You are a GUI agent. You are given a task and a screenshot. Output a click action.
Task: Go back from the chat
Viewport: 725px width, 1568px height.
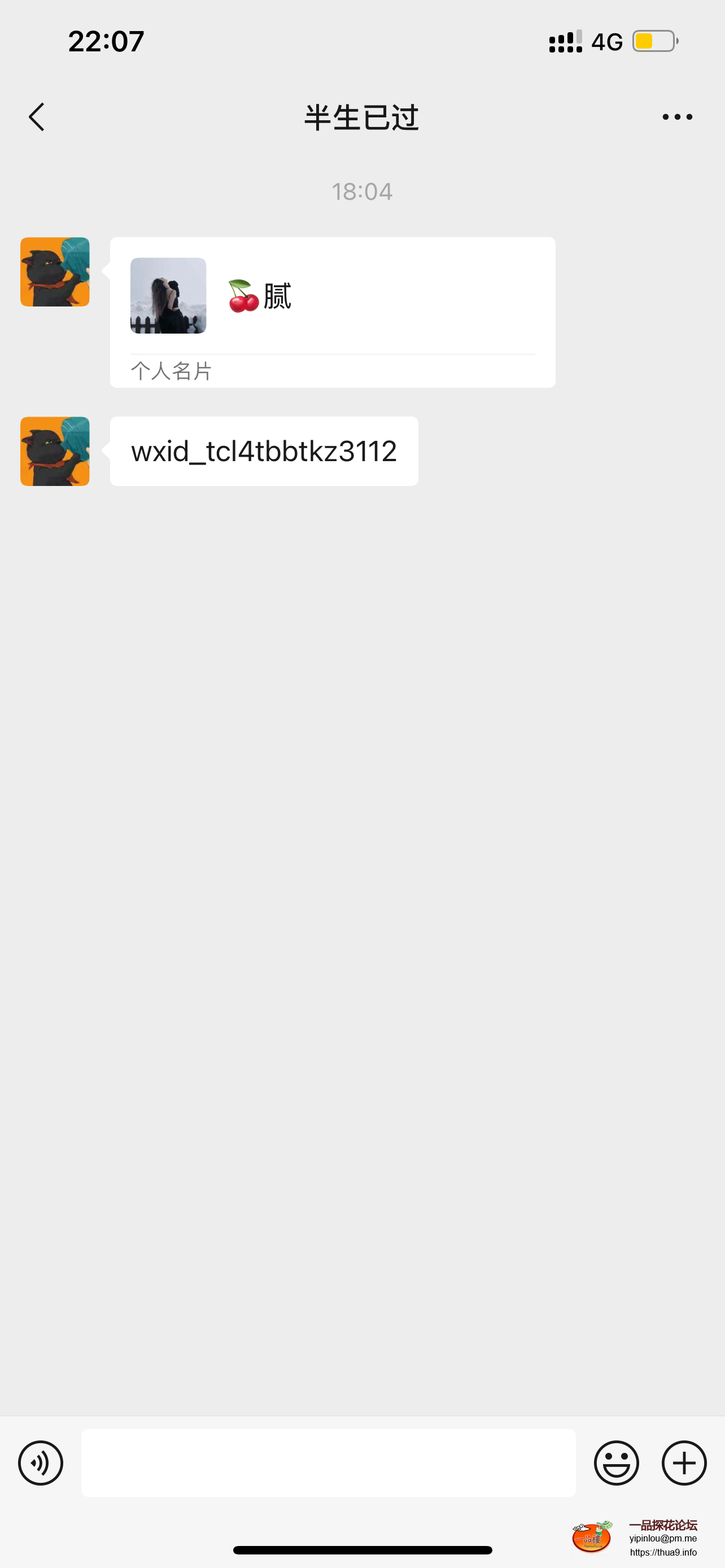coord(37,117)
